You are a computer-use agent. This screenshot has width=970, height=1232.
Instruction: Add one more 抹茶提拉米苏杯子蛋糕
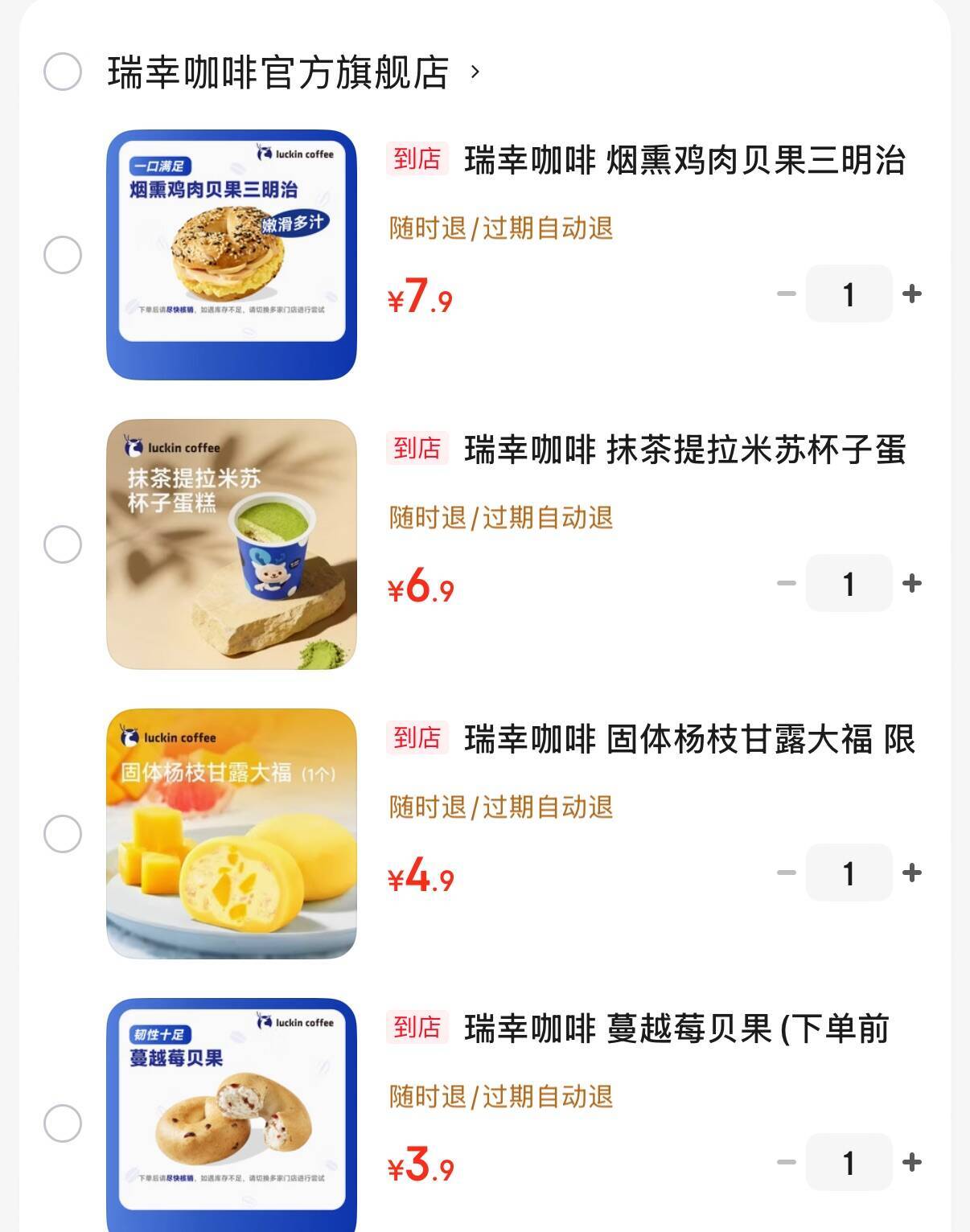tap(912, 583)
